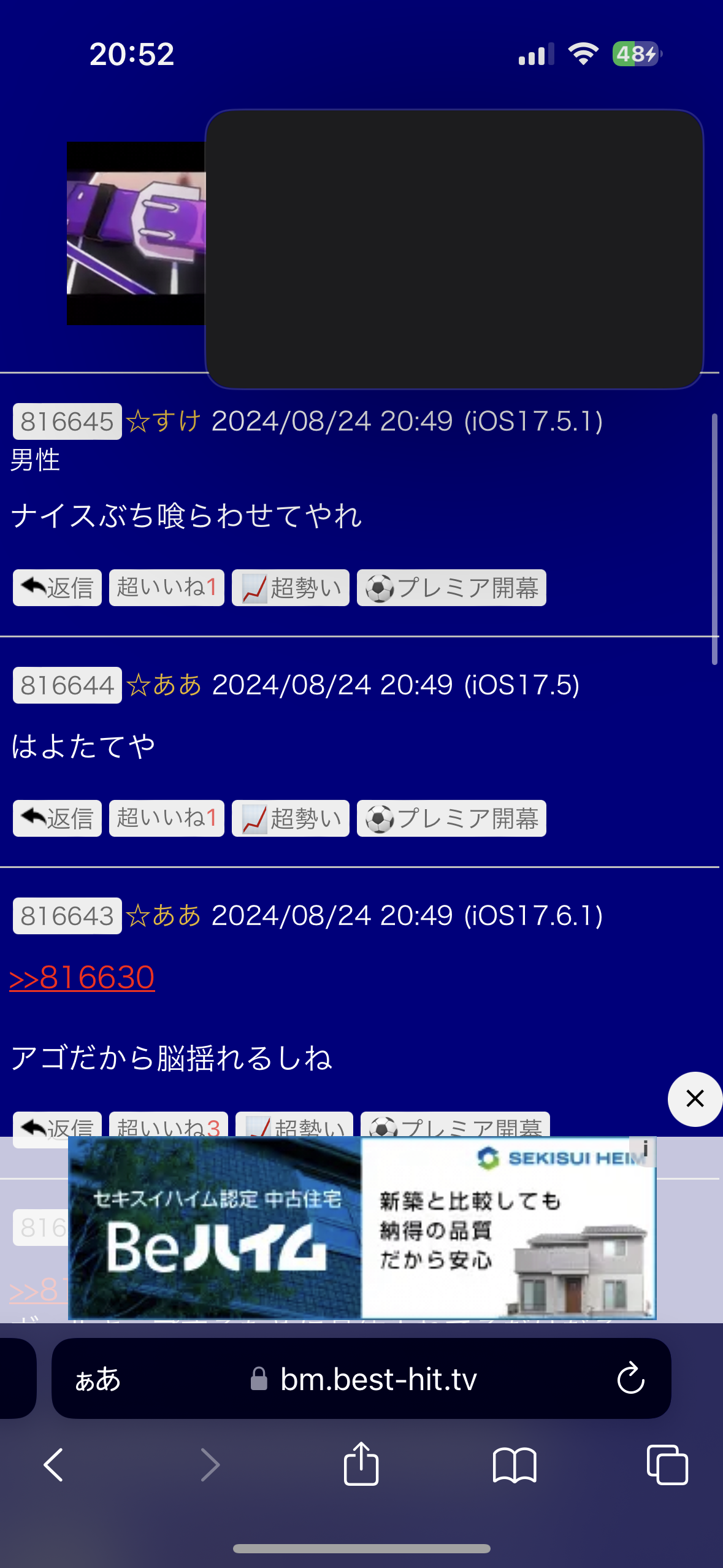Image resolution: width=723 pixels, height=1568 pixels.
Task: Open Safari bookmarks
Action: coord(515,1465)
